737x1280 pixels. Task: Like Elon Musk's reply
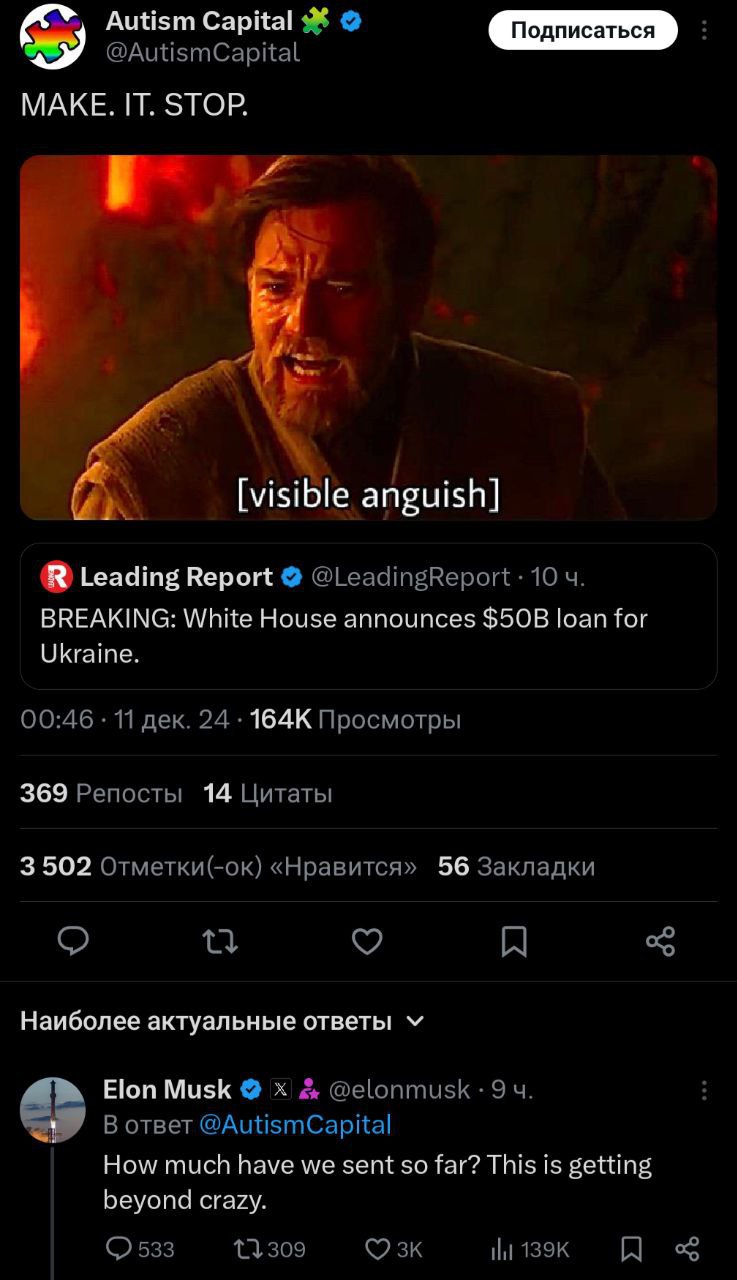pos(394,1249)
